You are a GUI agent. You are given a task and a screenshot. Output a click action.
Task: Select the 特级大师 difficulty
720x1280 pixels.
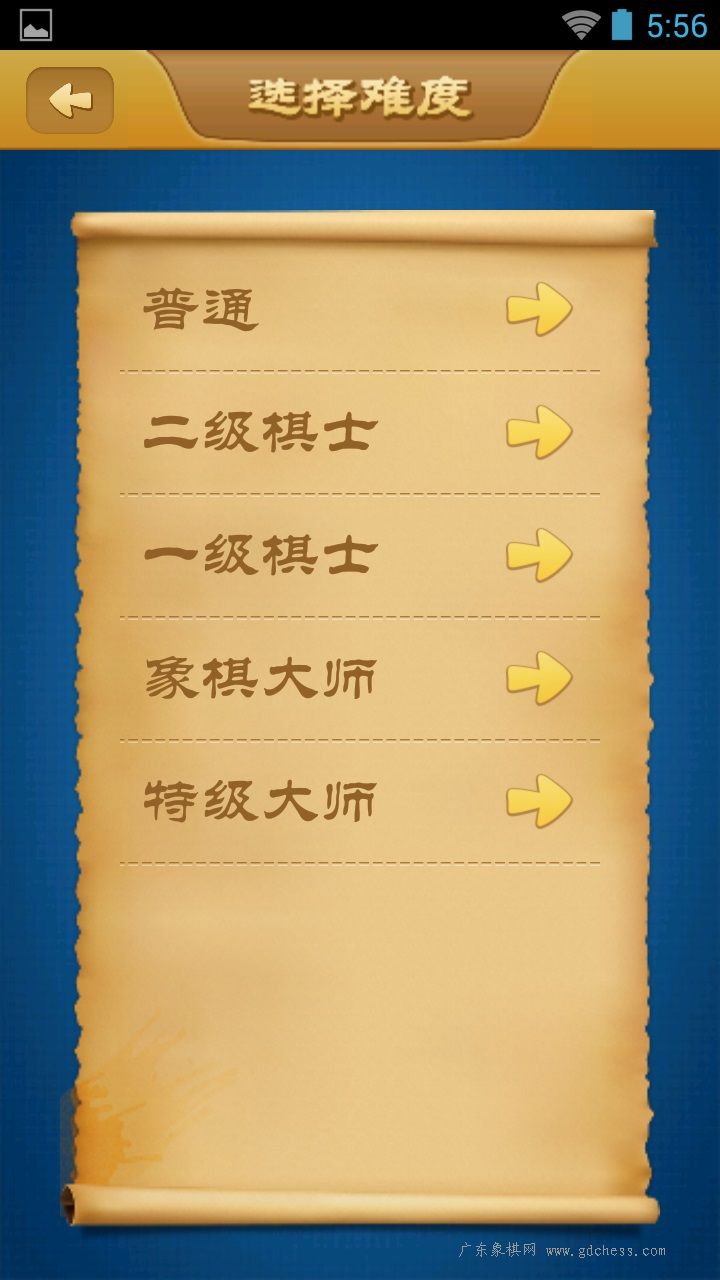360,802
